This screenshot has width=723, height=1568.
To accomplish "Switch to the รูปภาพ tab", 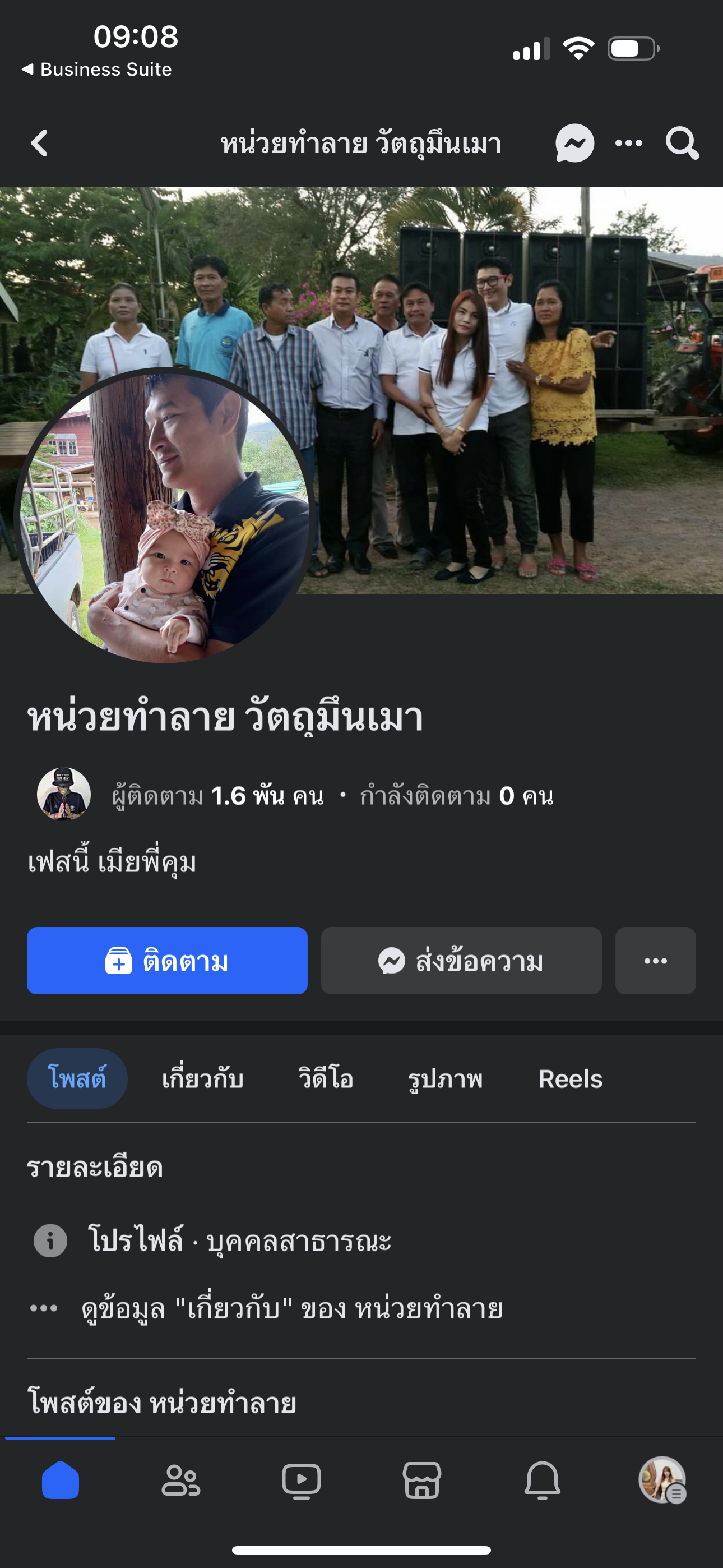I will [446, 1078].
